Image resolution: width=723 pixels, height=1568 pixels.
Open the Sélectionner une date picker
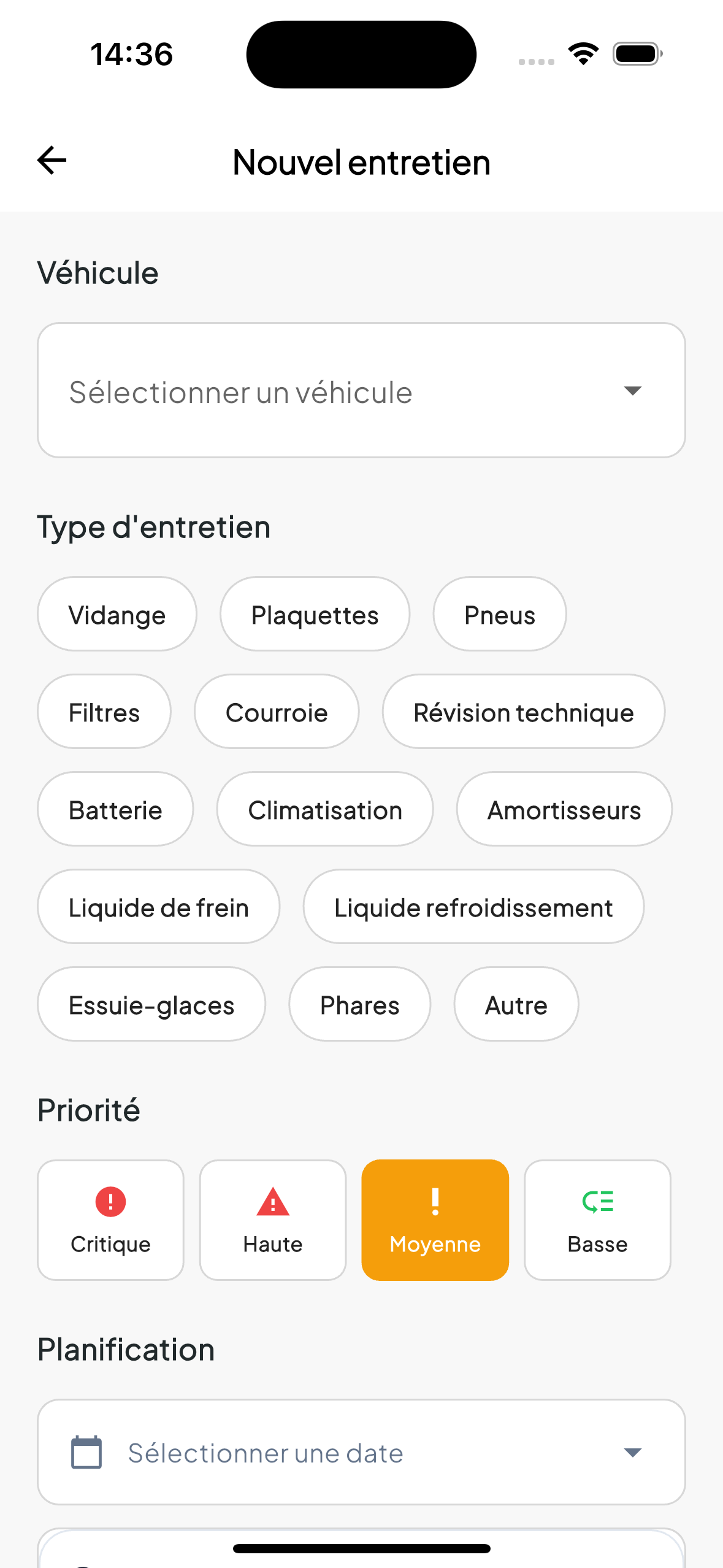tap(362, 1453)
